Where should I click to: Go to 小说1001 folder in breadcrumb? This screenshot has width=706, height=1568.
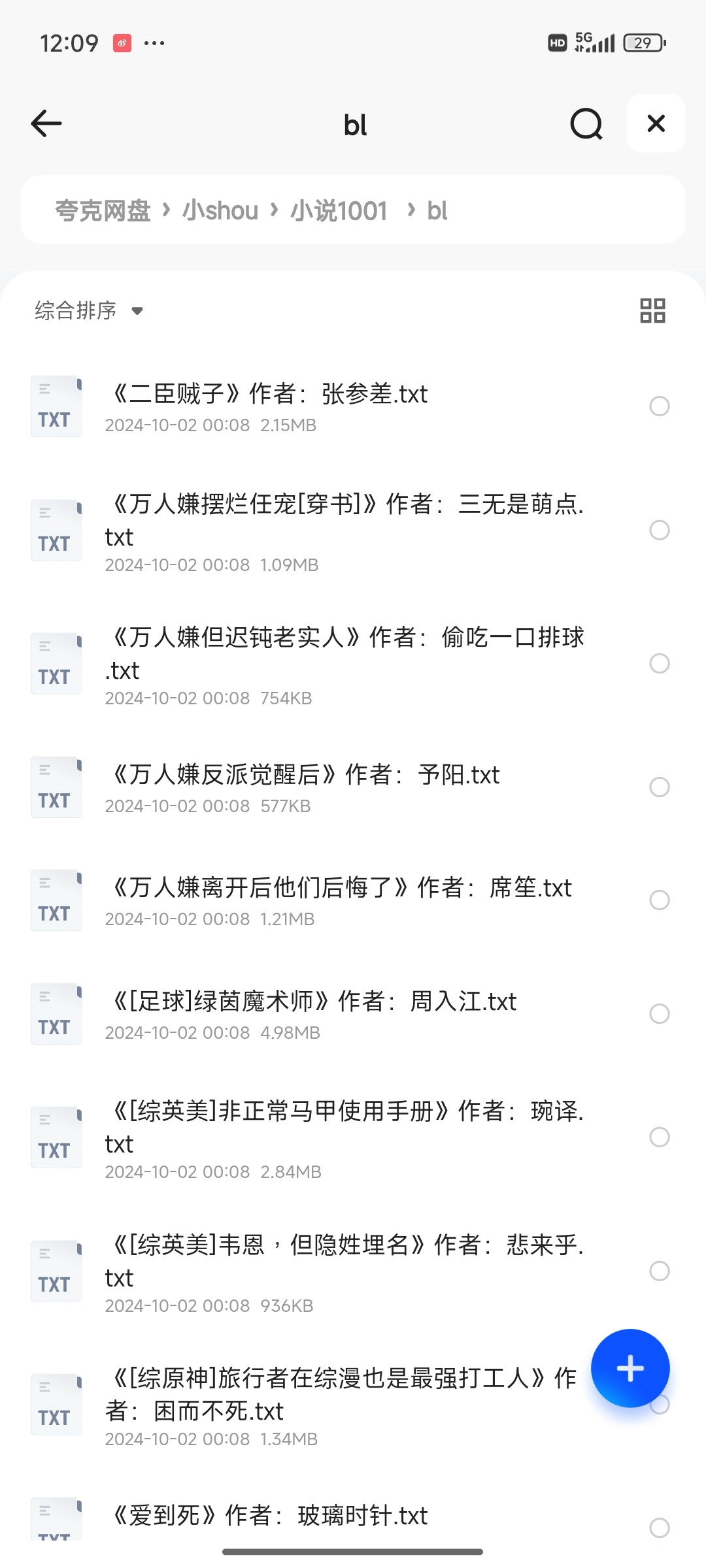click(x=339, y=210)
